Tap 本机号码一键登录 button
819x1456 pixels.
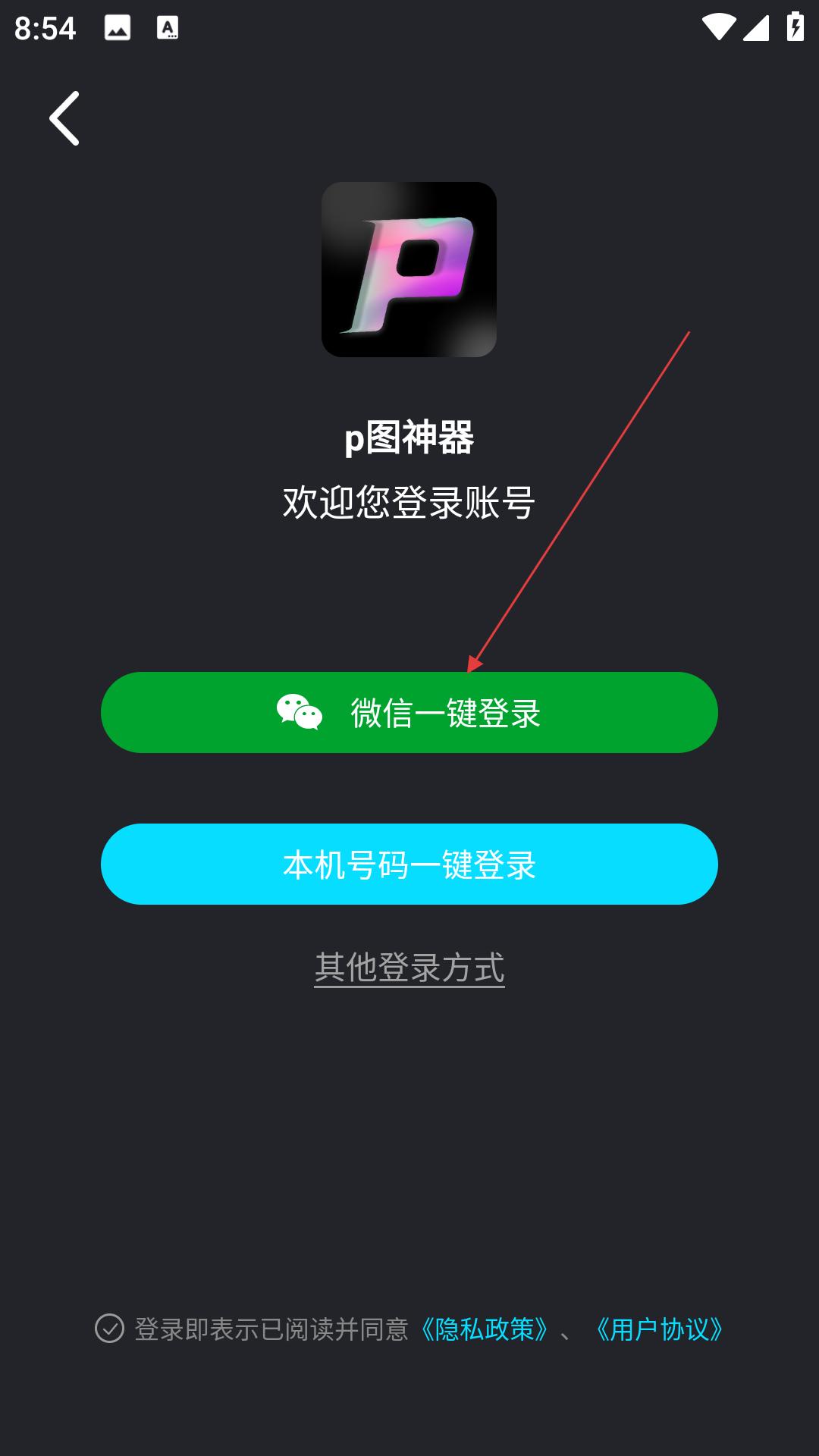pos(409,864)
